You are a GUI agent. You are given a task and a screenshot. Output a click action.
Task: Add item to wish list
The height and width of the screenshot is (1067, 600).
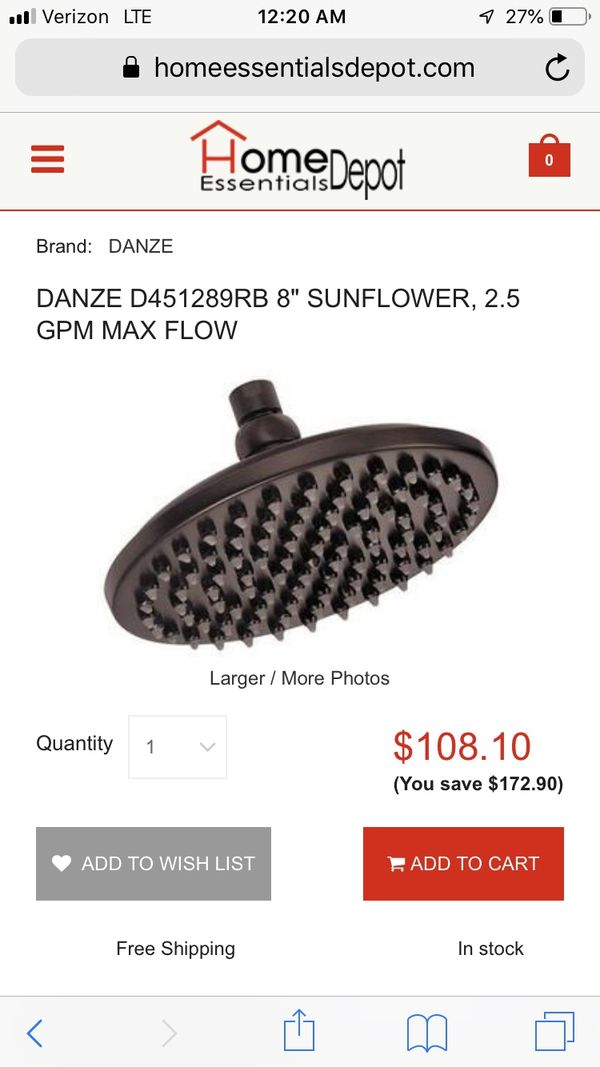(x=154, y=864)
